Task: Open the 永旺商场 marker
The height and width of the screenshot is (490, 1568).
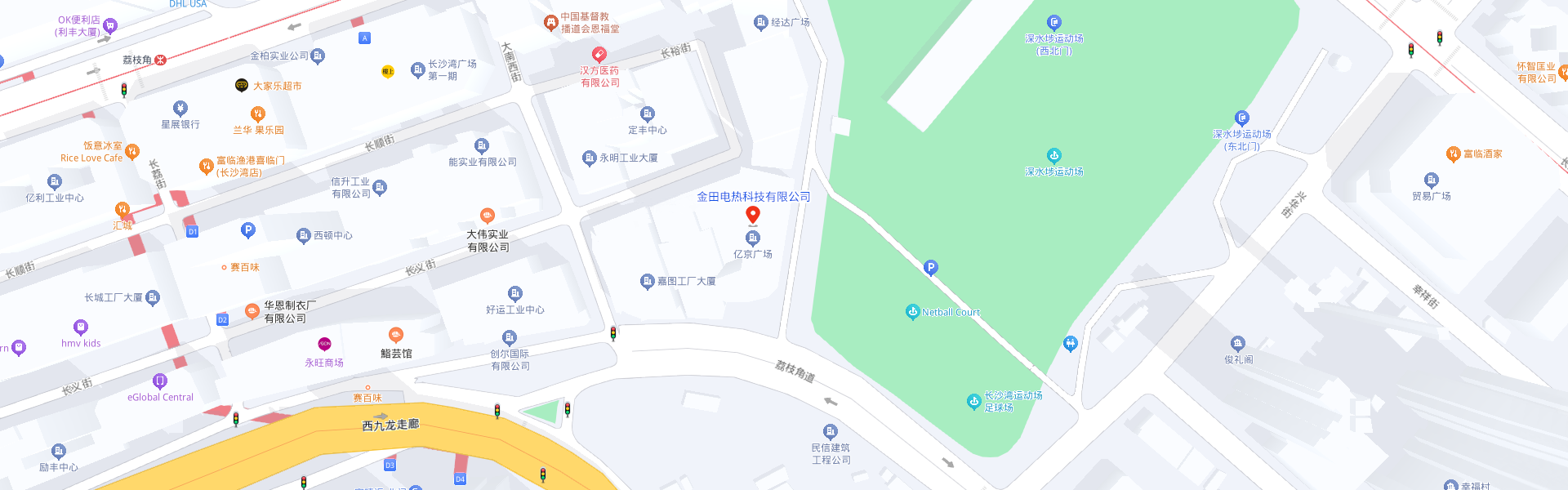Action: click(324, 344)
